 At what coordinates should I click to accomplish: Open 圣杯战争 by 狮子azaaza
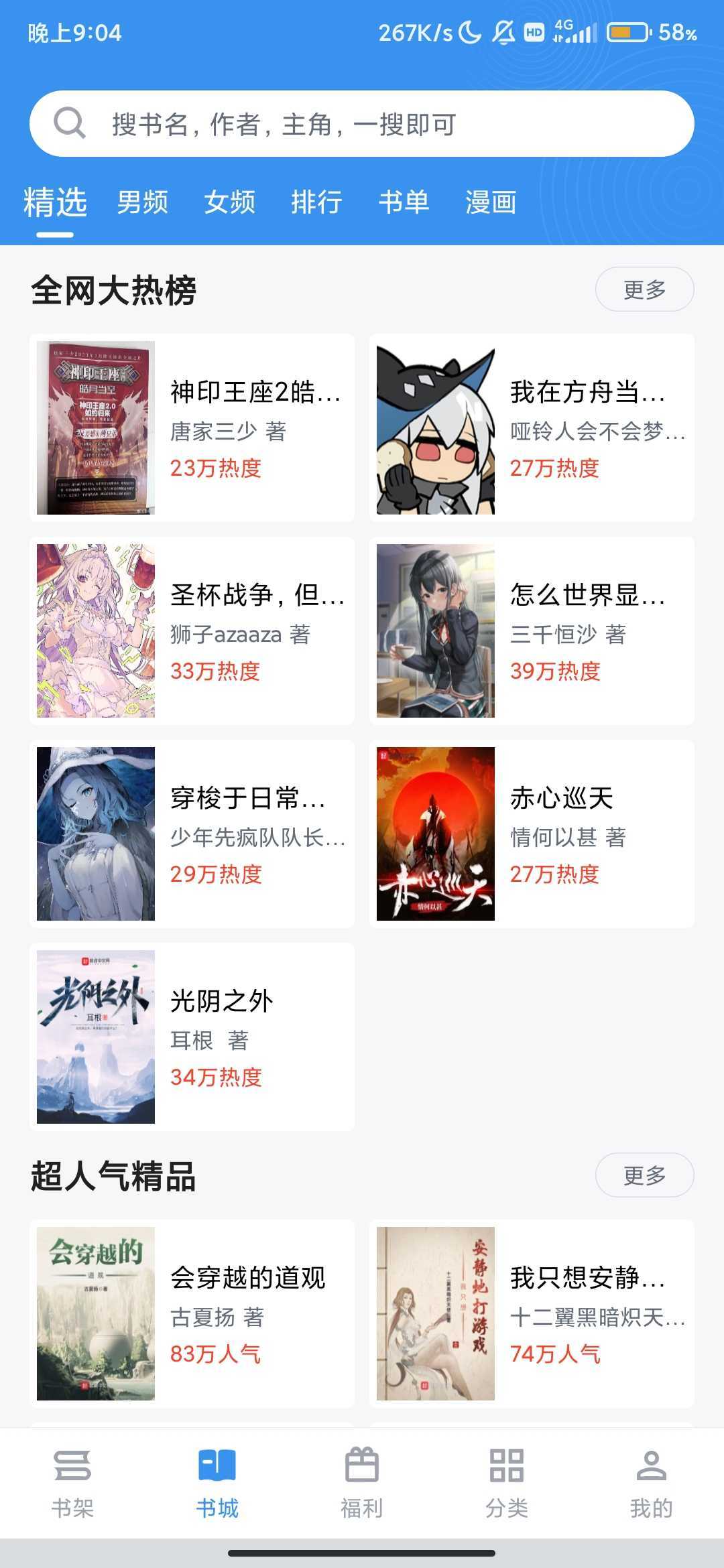point(192,631)
